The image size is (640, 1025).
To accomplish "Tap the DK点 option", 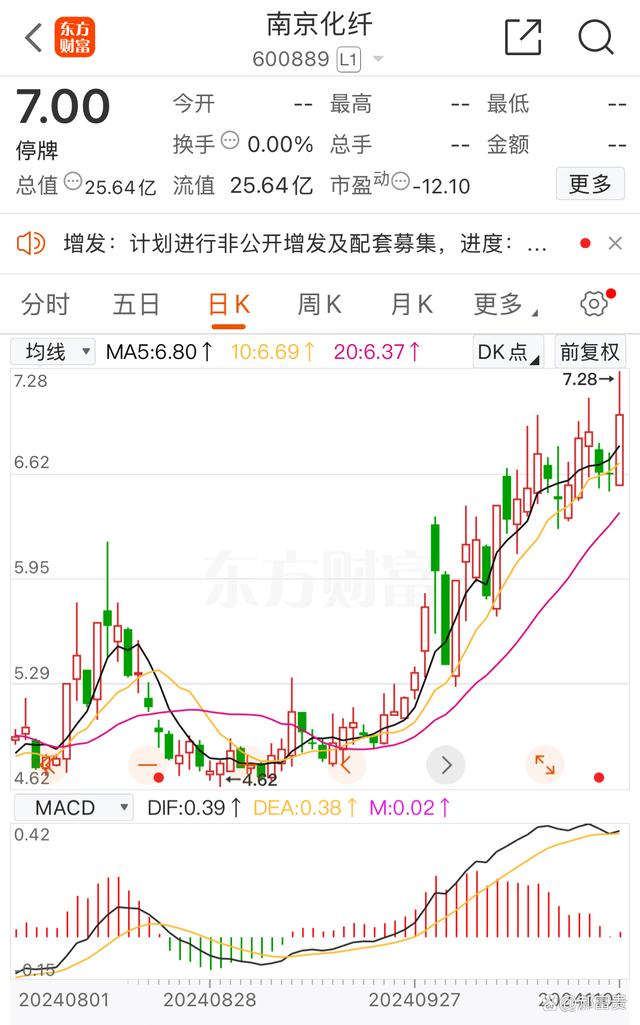I will click(x=508, y=352).
